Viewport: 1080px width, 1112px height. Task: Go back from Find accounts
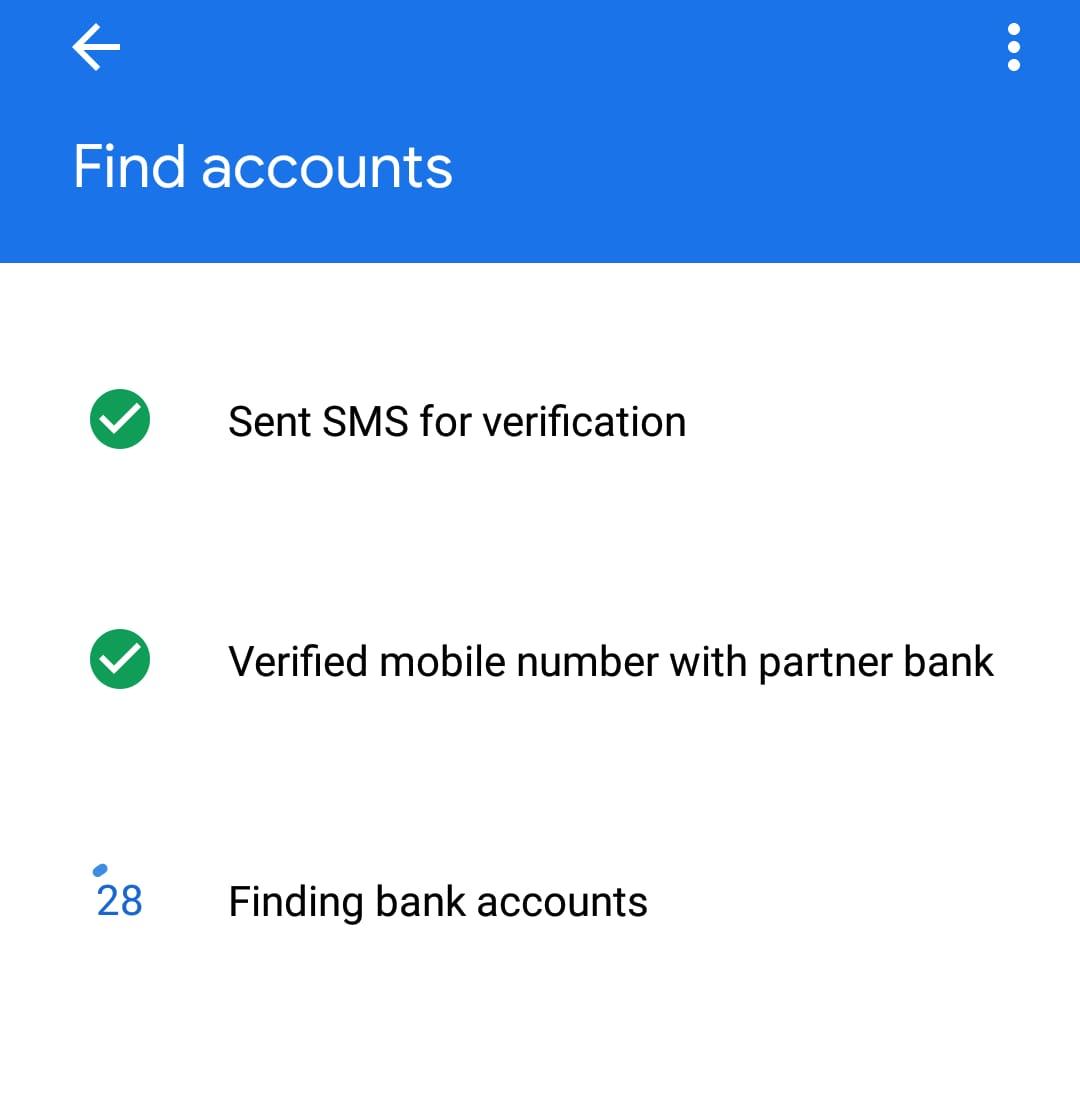(96, 47)
